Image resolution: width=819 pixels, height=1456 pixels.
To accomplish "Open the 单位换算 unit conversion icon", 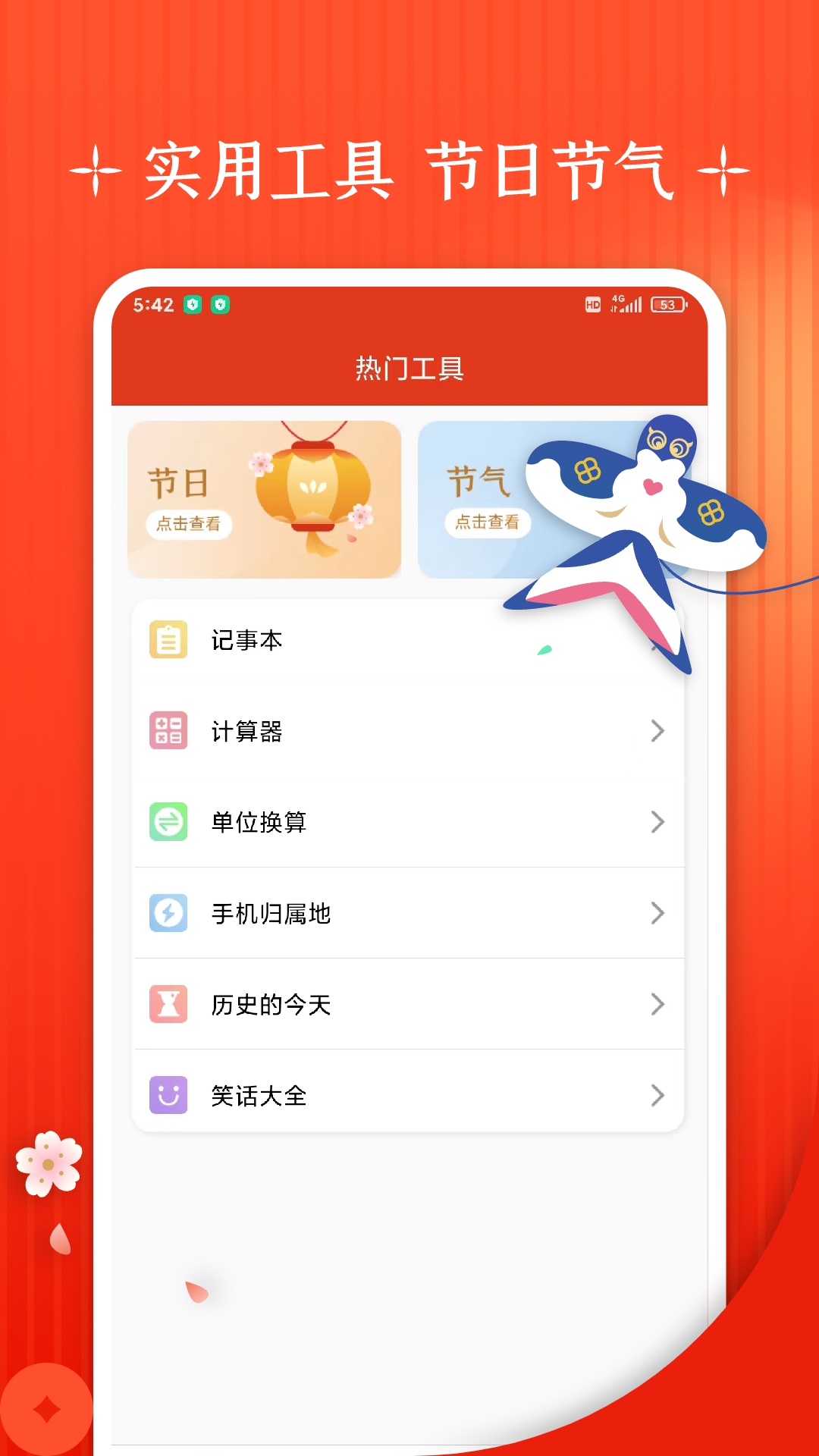I will tap(168, 822).
